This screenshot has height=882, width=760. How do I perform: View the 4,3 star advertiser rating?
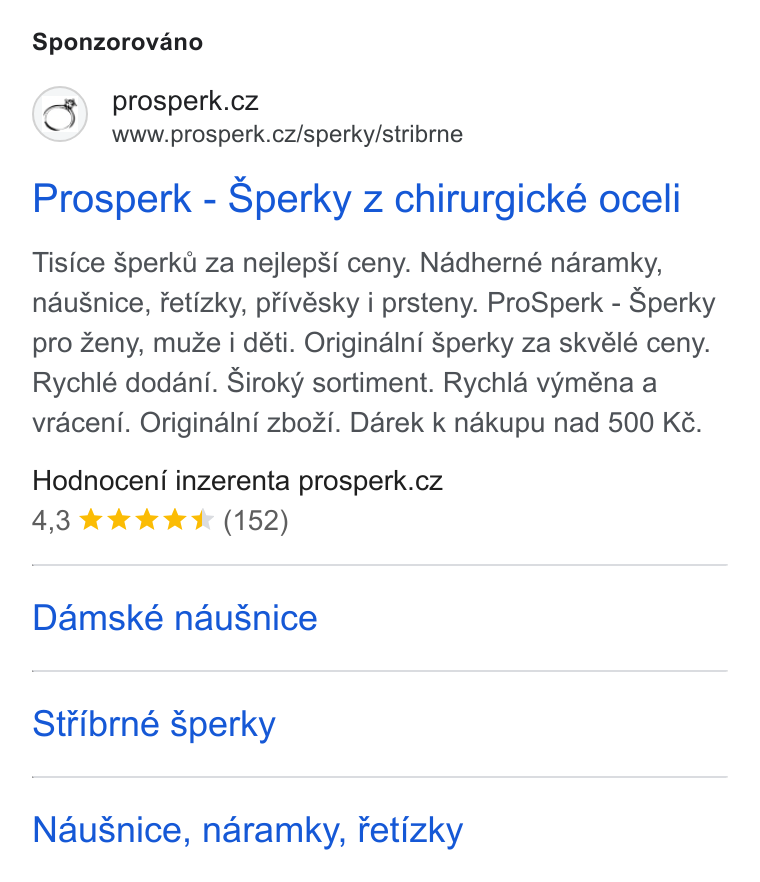click(x=160, y=520)
